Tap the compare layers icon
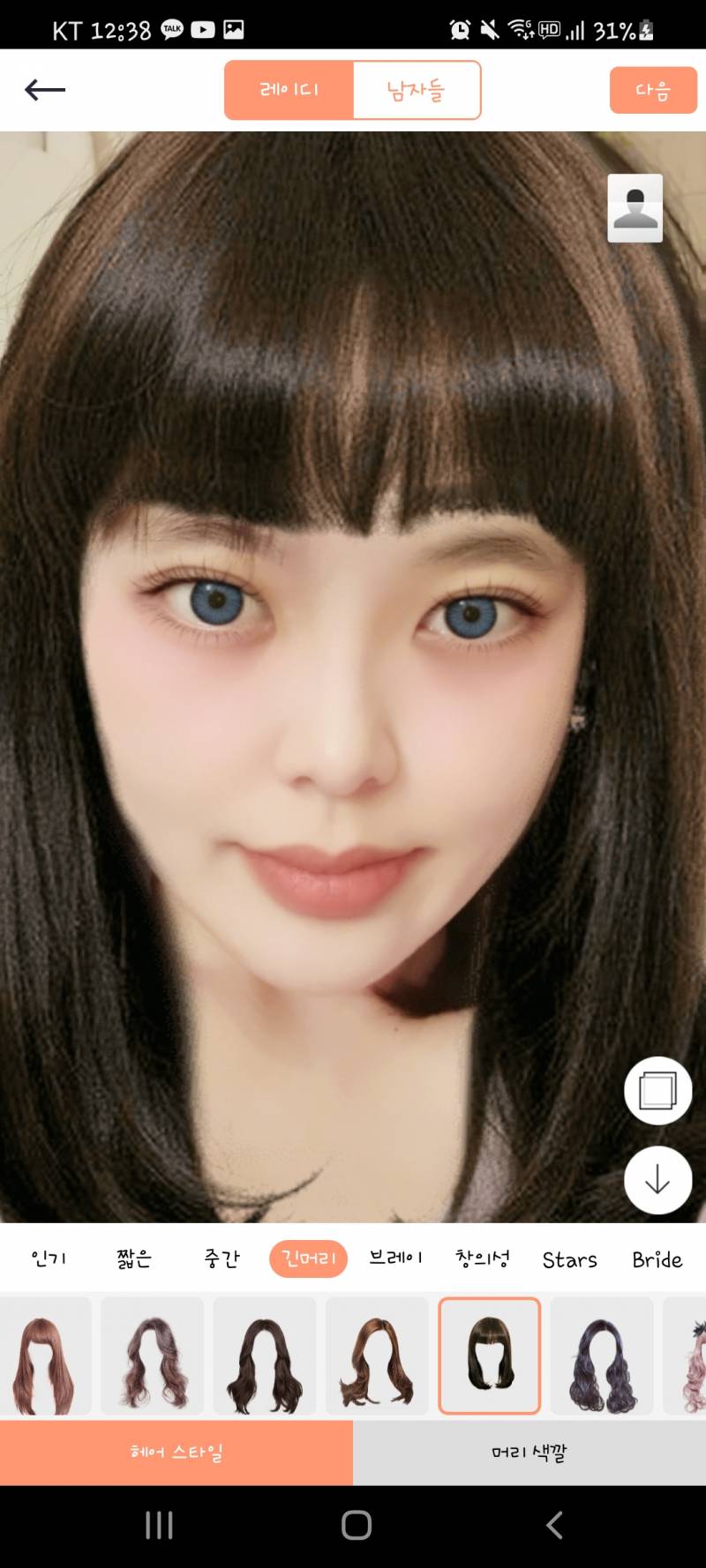The width and height of the screenshot is (706, 1568). click(x=657, y=1091)
